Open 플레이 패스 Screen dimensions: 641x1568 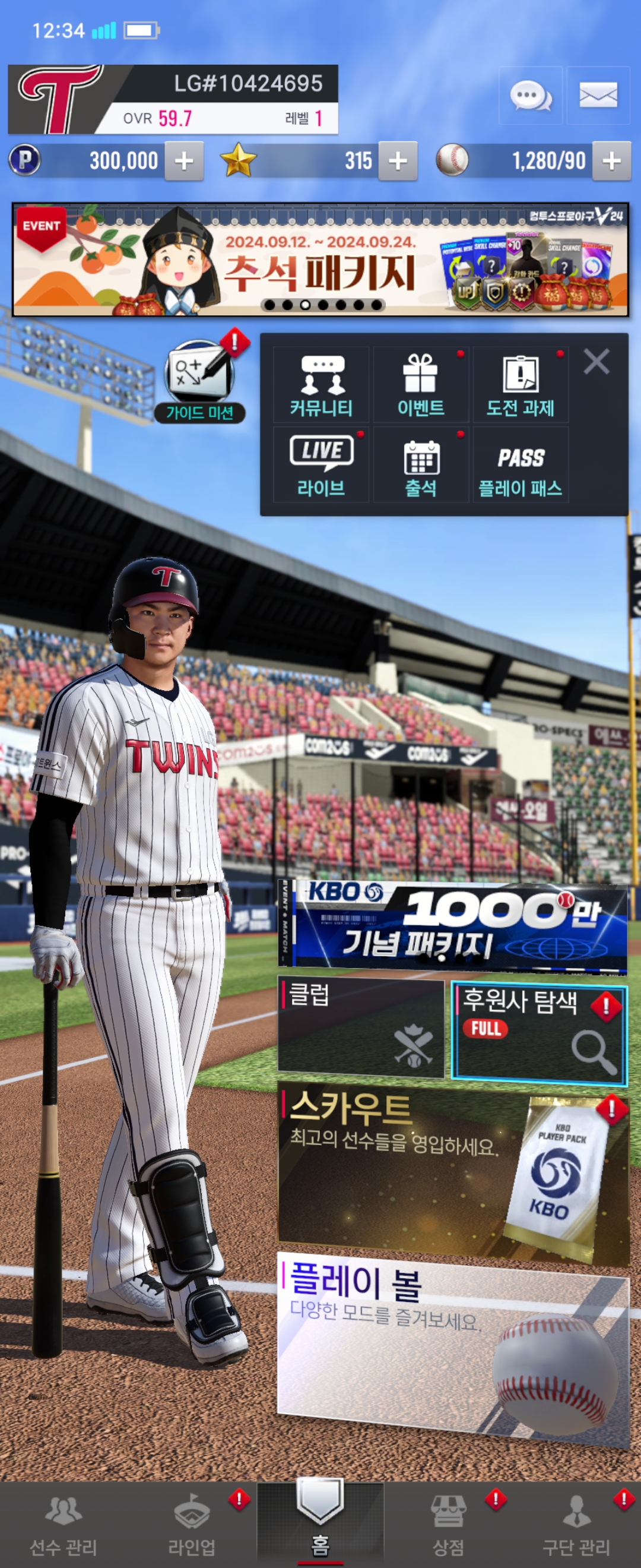pyautogui.click(x=521, y=465)
